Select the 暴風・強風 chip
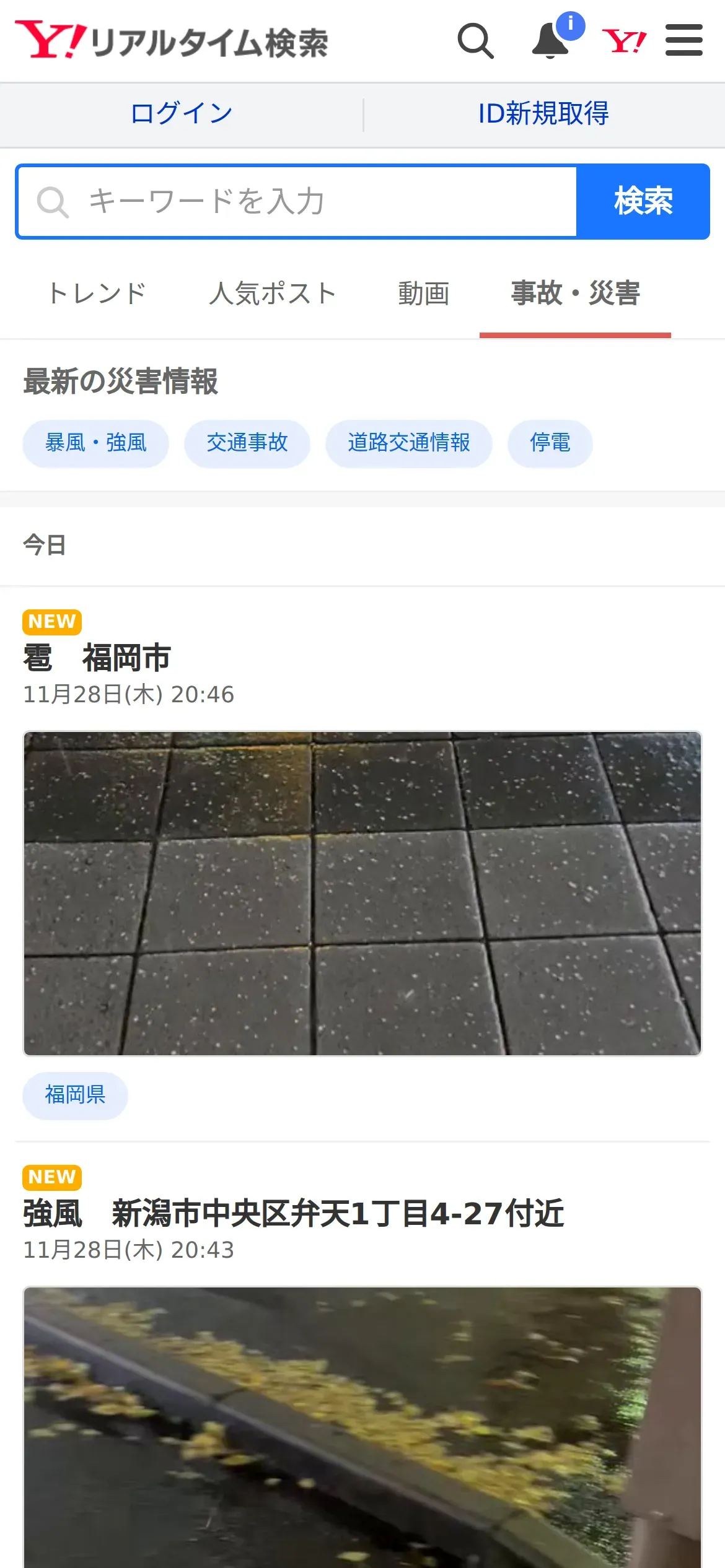This screenshot has width=725, height=1568. (x=96, y=443)
